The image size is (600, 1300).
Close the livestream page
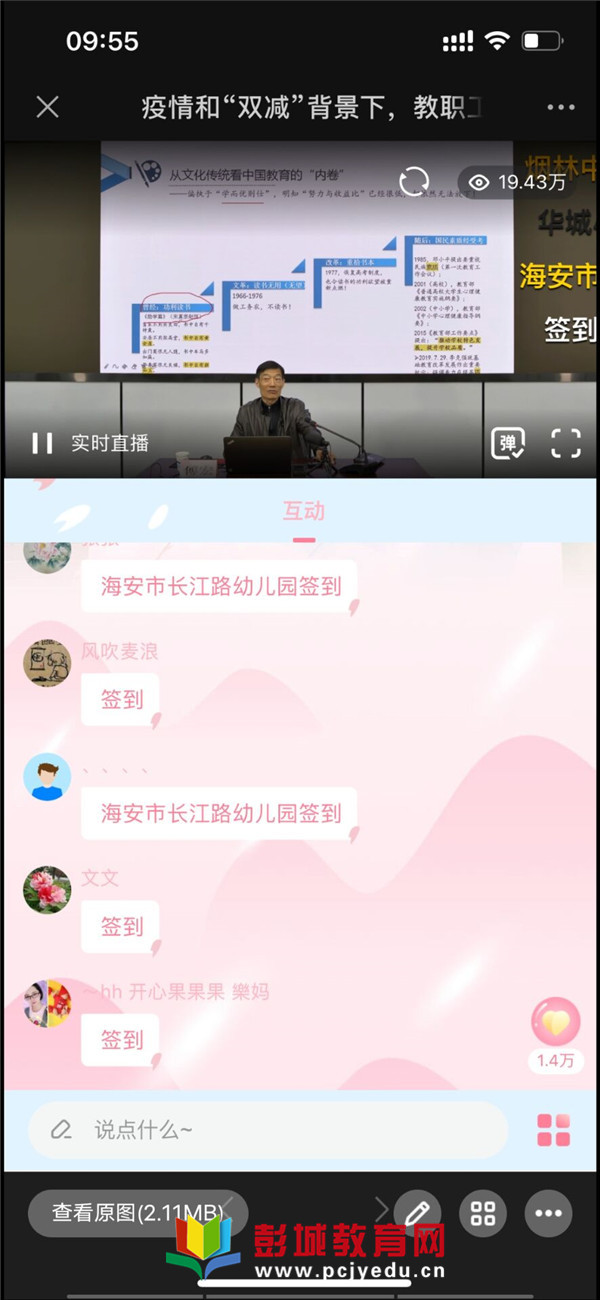47,107
